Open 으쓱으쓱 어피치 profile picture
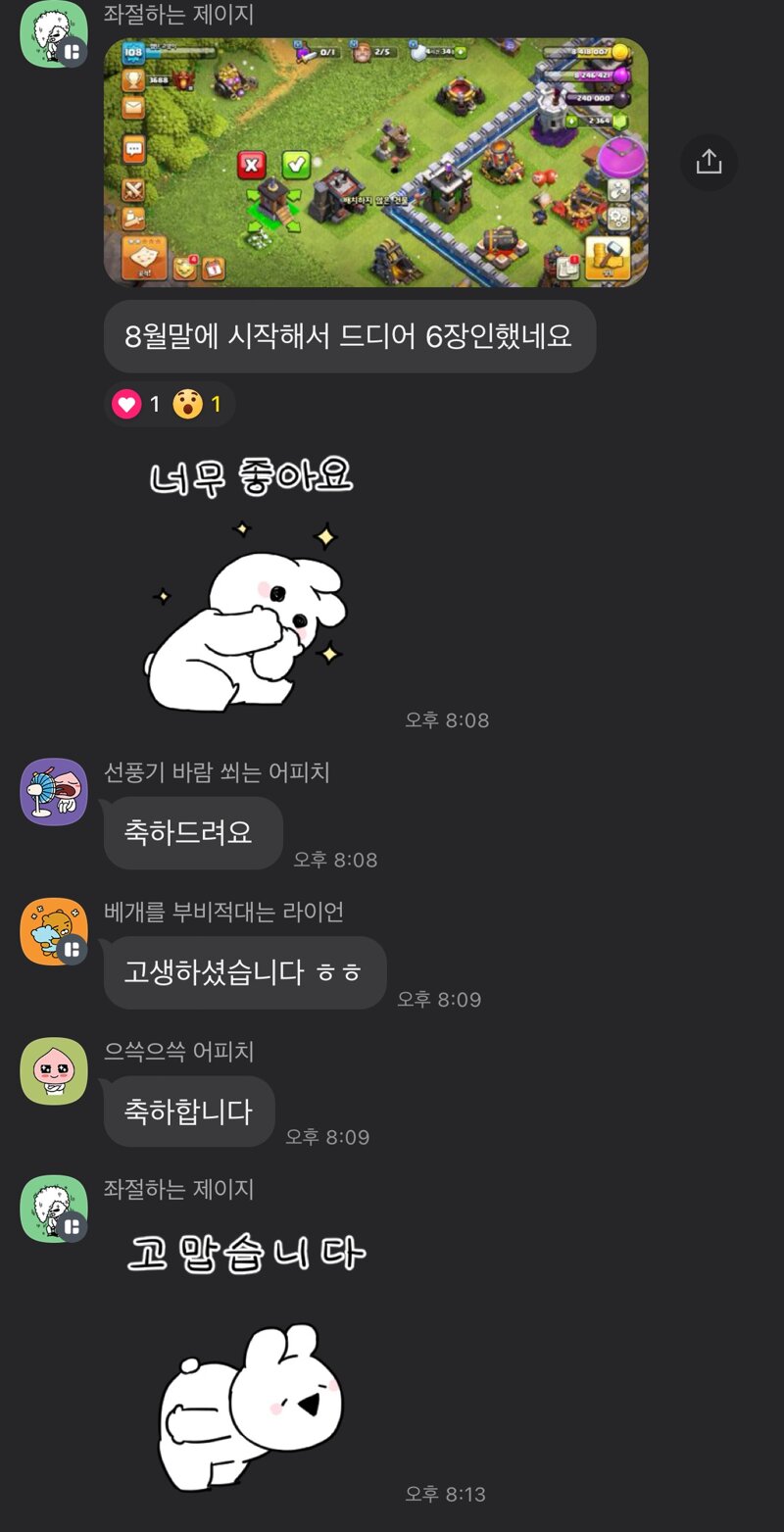 pyautogui.click(x=54, y=1070)
